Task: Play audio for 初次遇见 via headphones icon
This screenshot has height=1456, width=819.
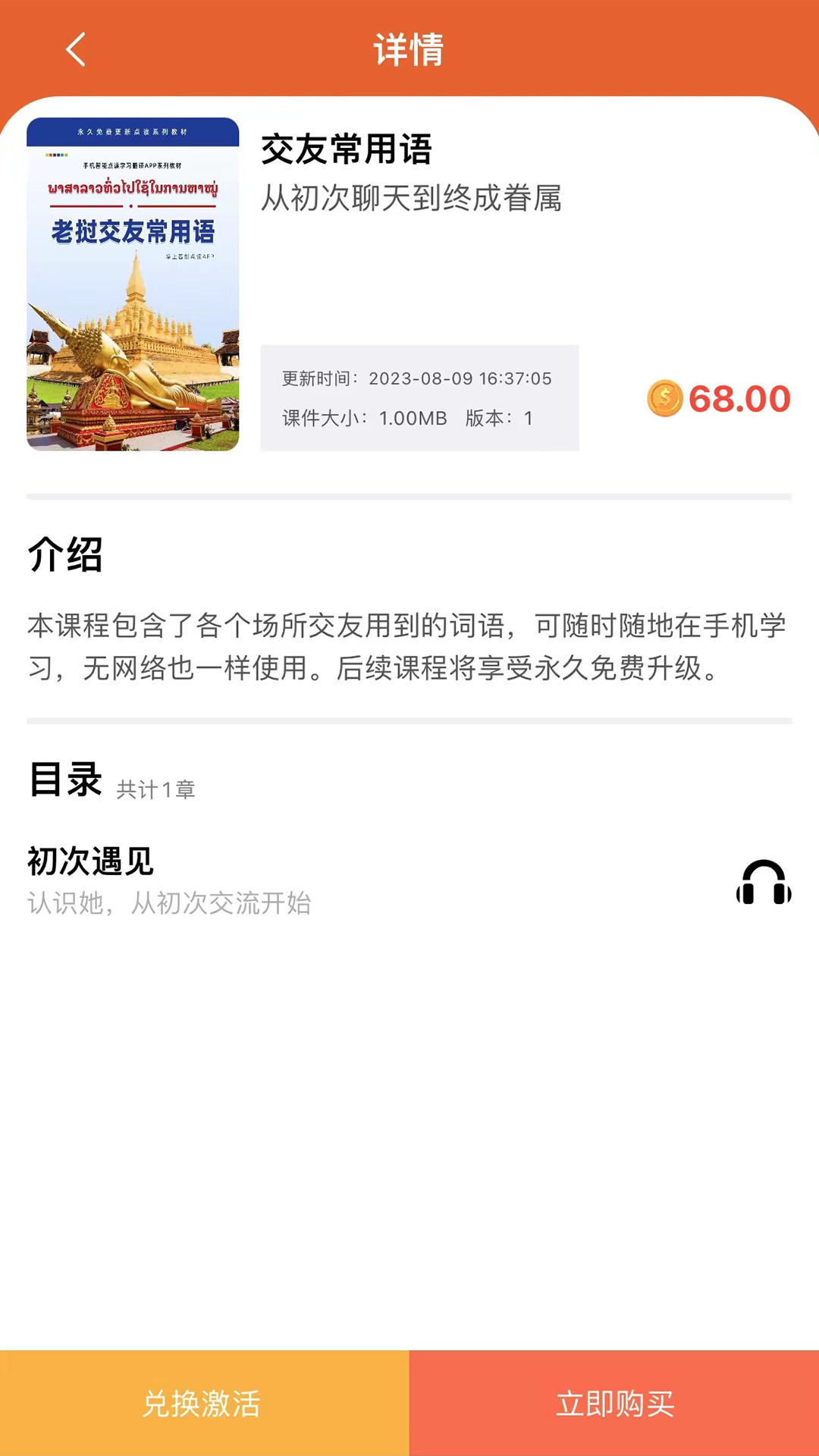Action: (x=763, y=882)
